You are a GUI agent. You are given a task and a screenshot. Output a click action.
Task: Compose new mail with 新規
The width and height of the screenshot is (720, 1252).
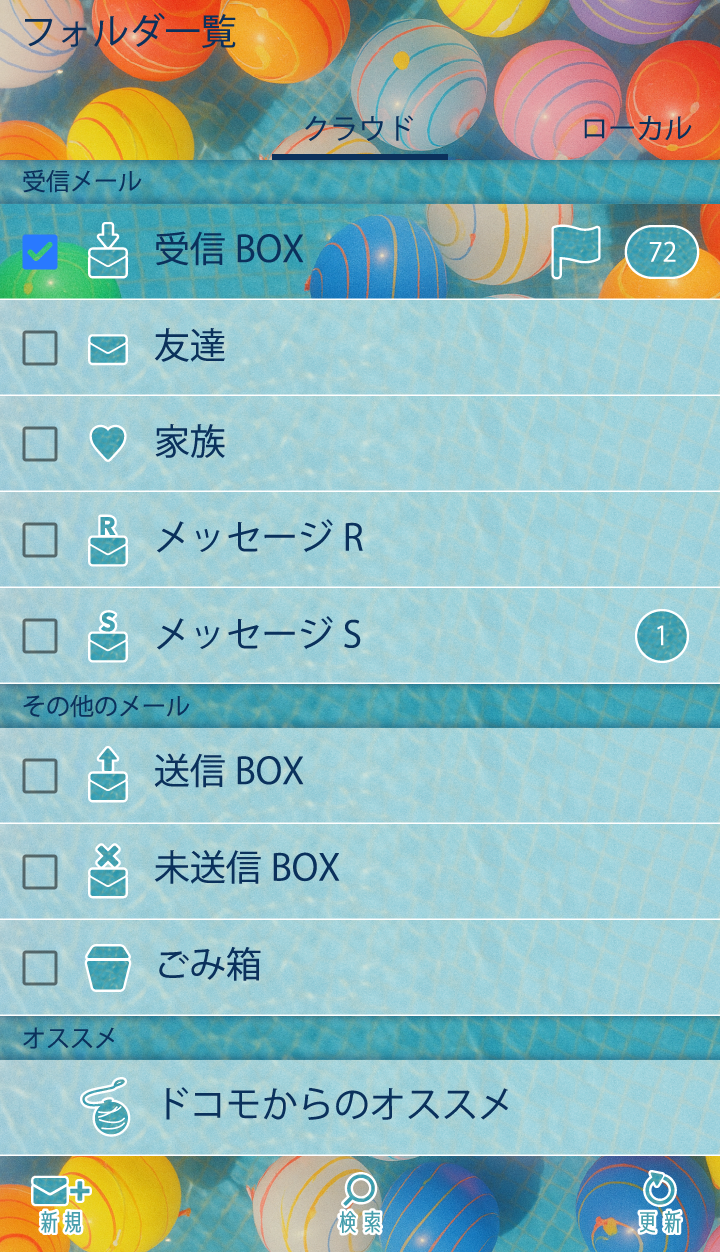pos(60,1204)
